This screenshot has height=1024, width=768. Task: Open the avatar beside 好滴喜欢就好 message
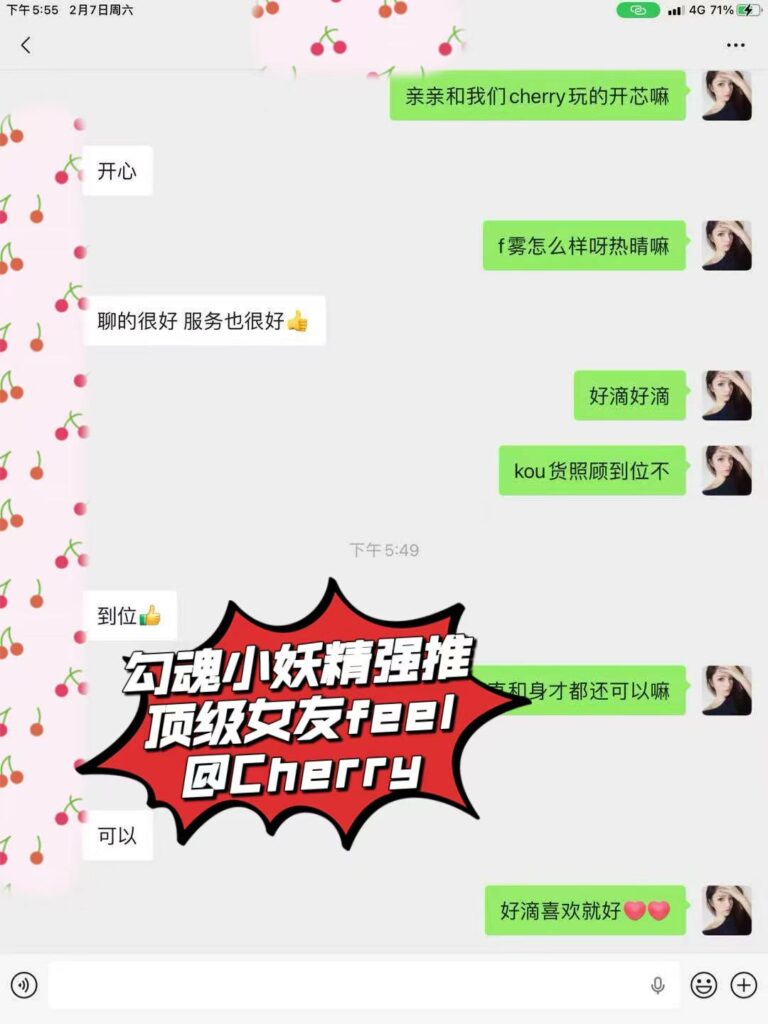point(727,910)
